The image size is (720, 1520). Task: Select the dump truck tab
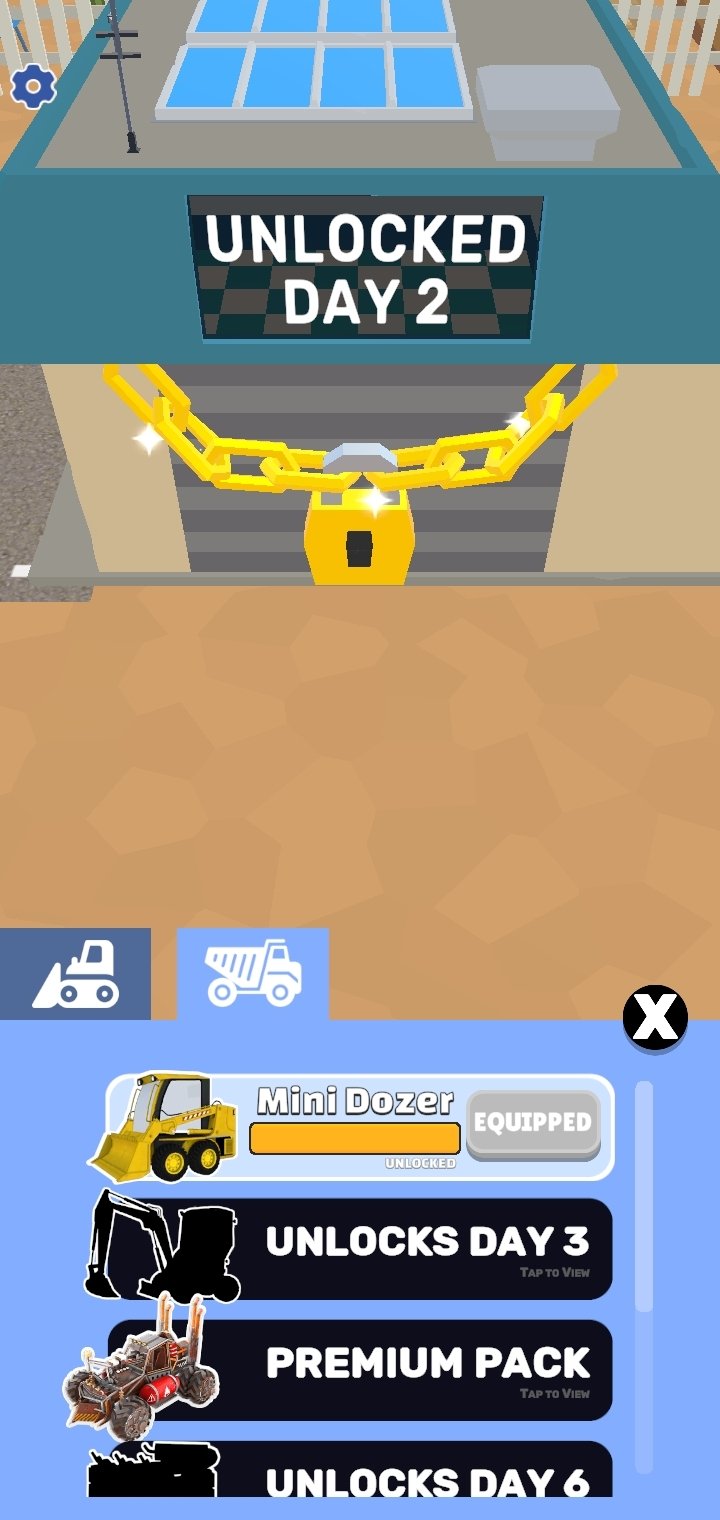pyautogui.click(x=253, y=973)
